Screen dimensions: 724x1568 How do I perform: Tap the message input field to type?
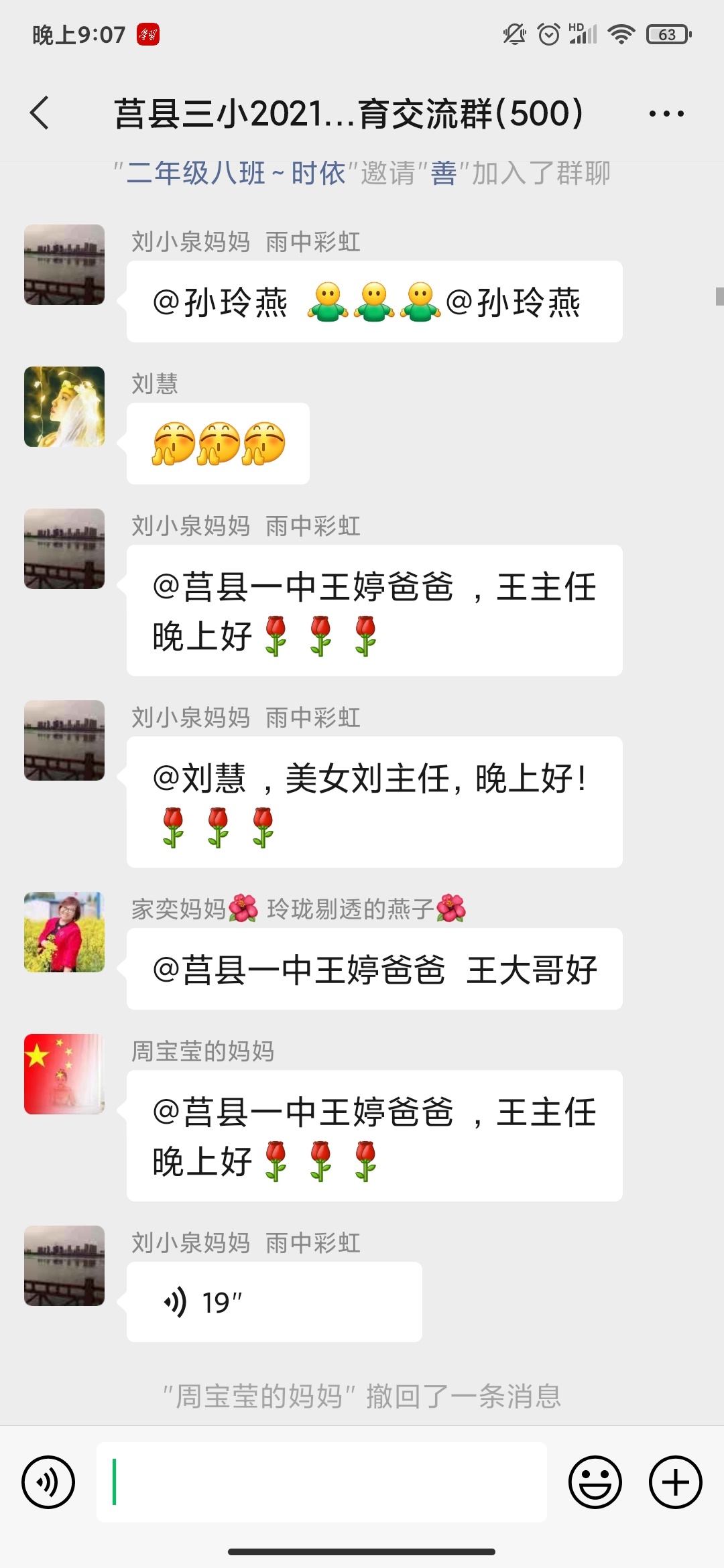[x=322, y=1483]
